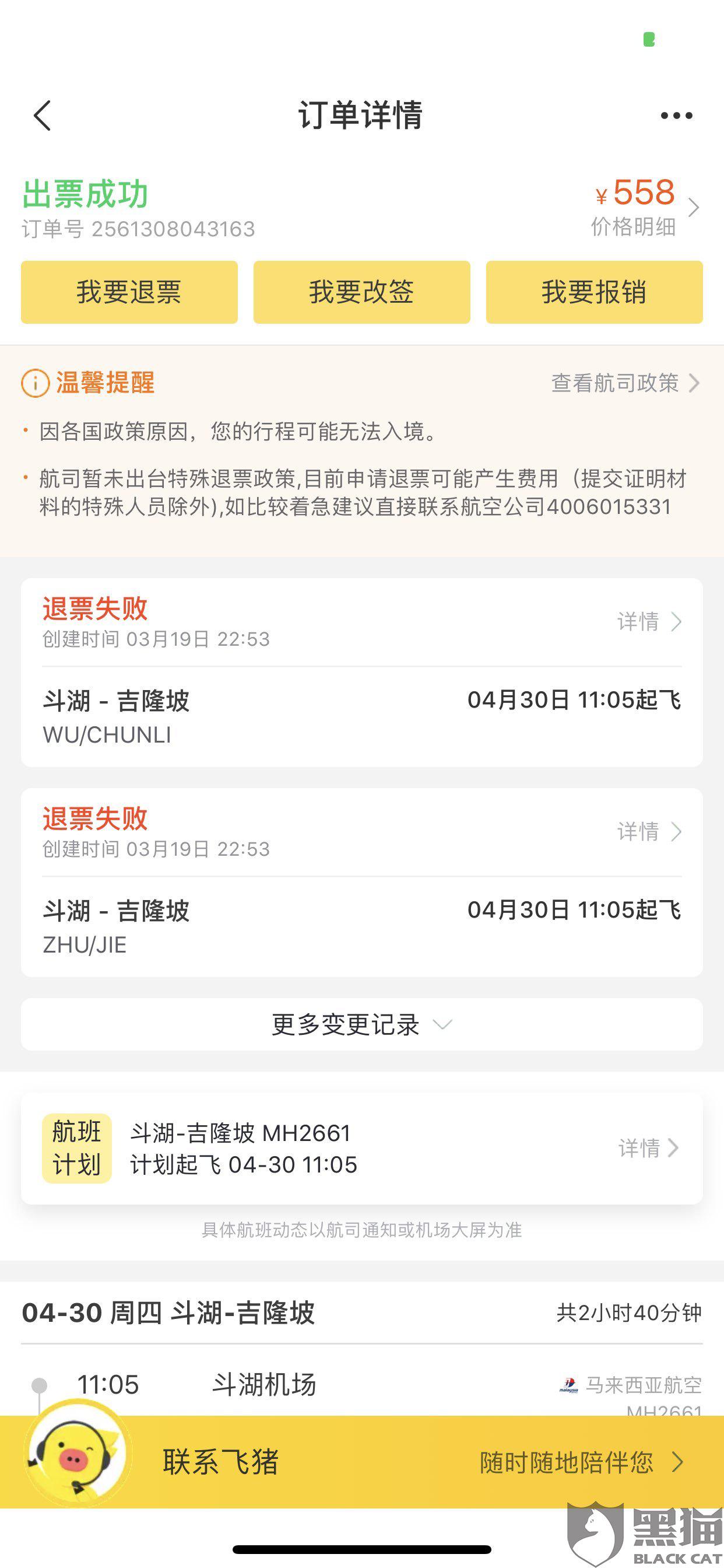Choose 我要报销 for reimbursement

pos(594,292)
